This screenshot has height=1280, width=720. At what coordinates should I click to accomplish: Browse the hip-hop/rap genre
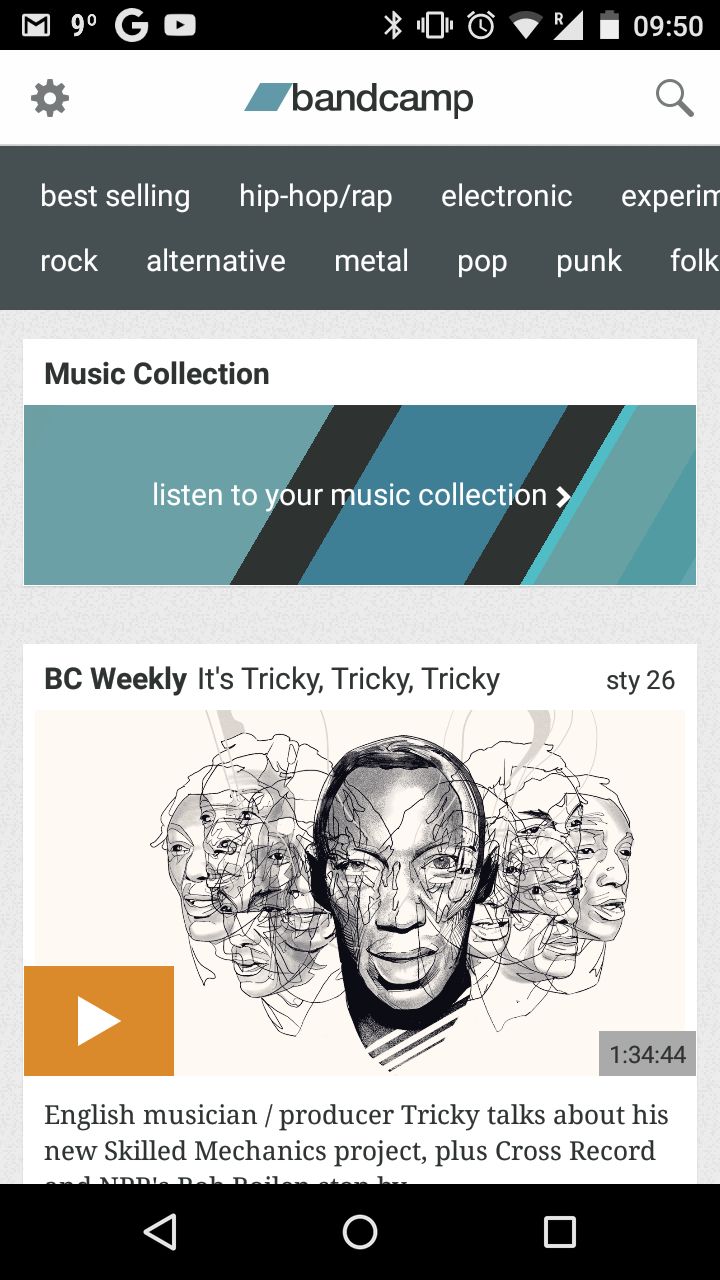point(315,196)
